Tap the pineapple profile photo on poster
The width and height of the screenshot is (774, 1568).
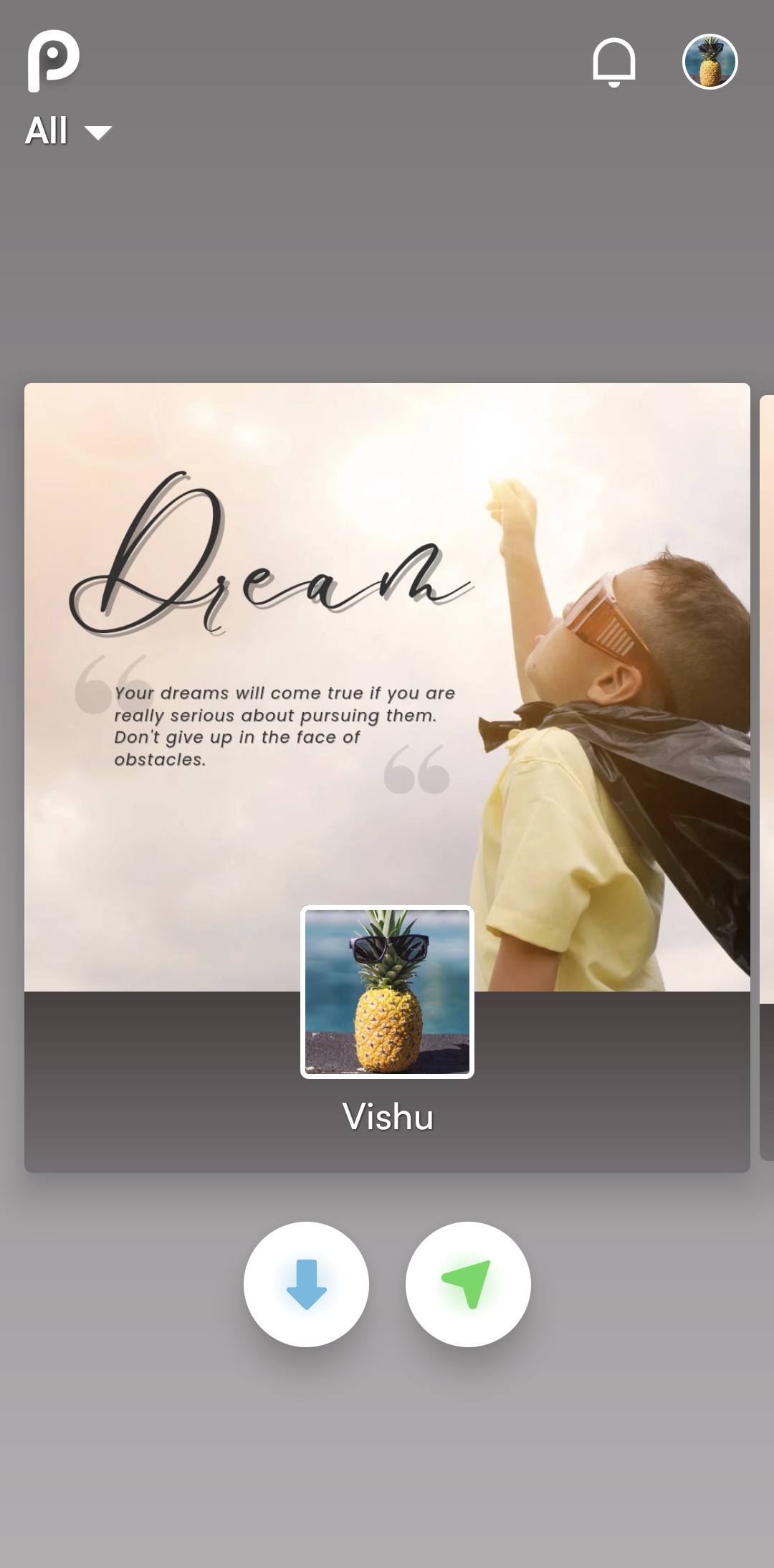pyautogui.click(x=387, y=992)
